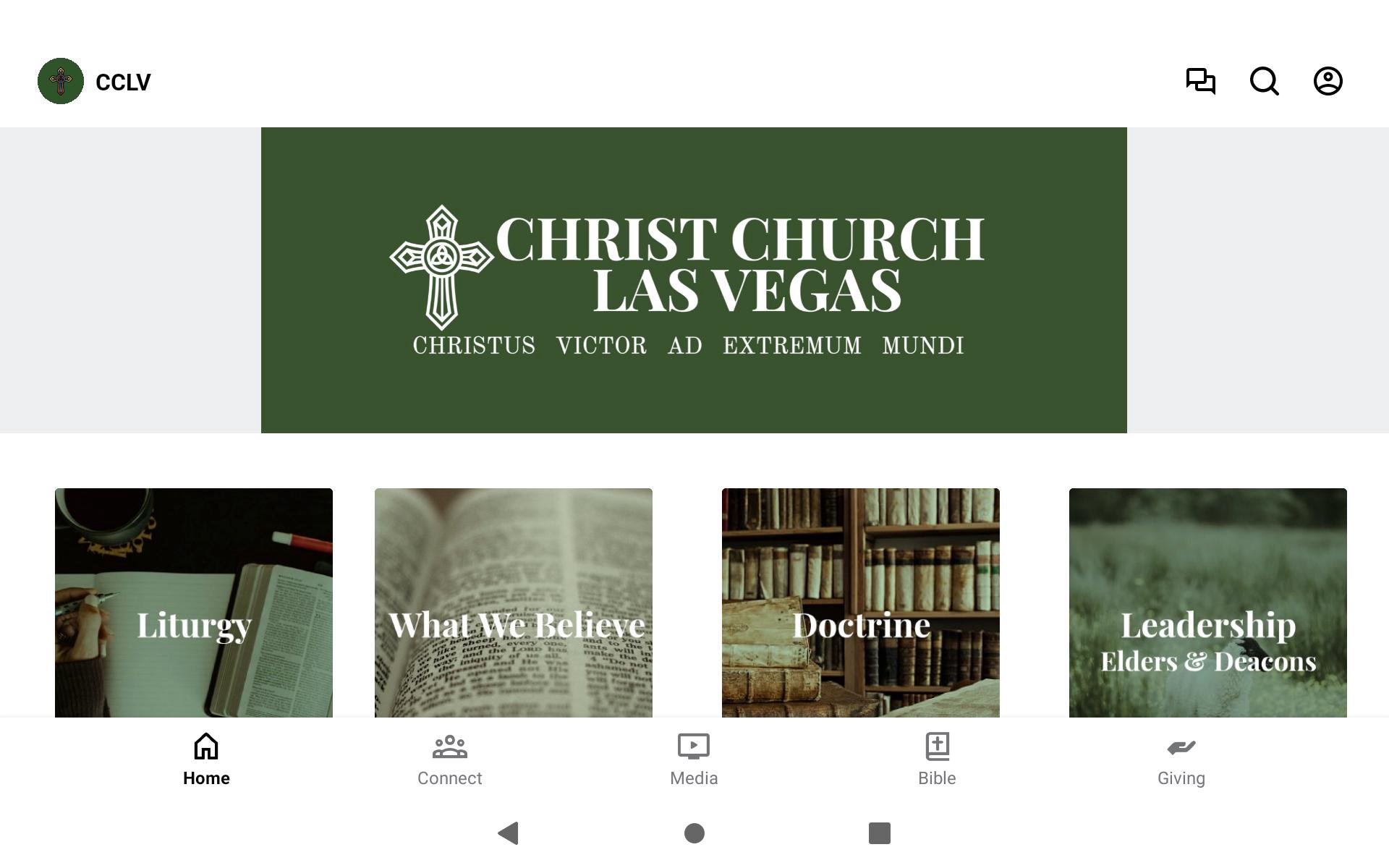Go to the Bible tab

[x=937, y=759]
